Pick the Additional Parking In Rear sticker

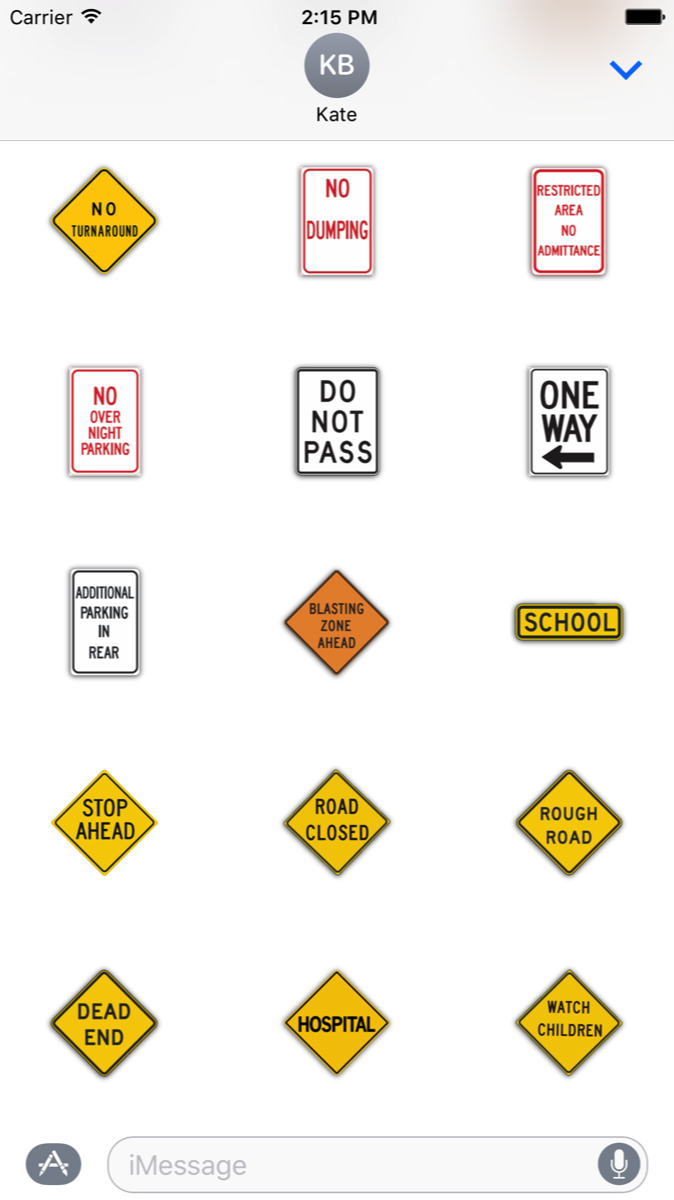point(104,622)
